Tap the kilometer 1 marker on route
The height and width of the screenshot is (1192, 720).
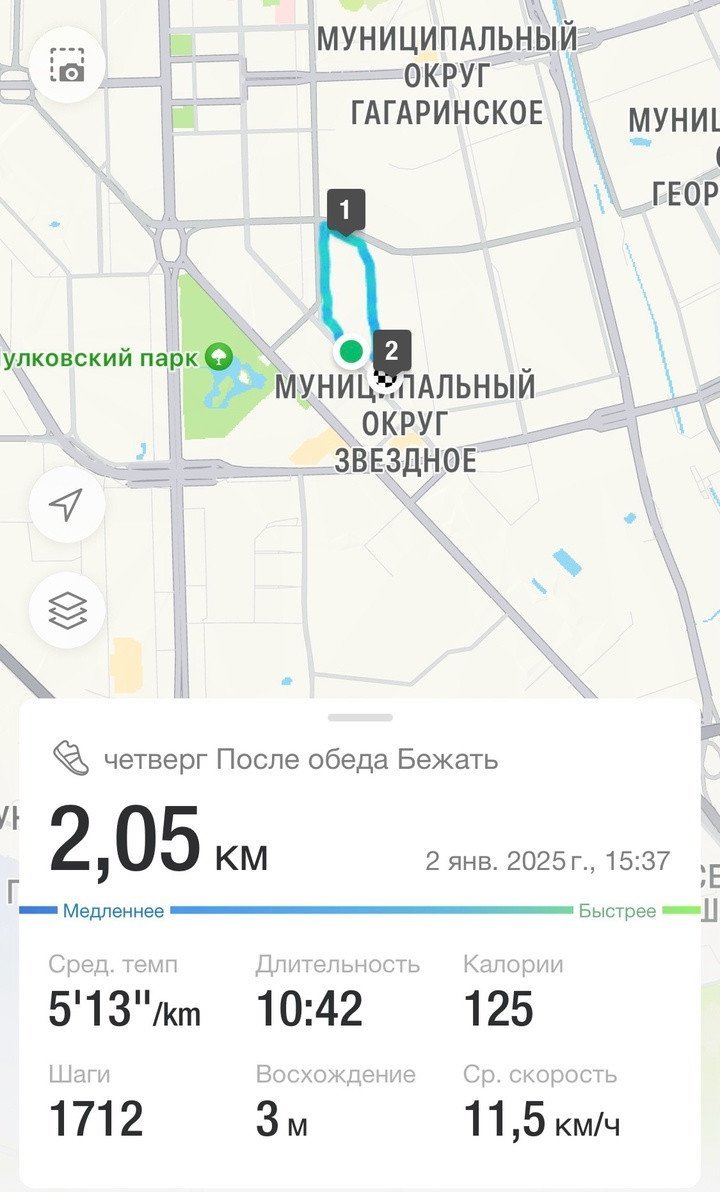pos(345,210)
